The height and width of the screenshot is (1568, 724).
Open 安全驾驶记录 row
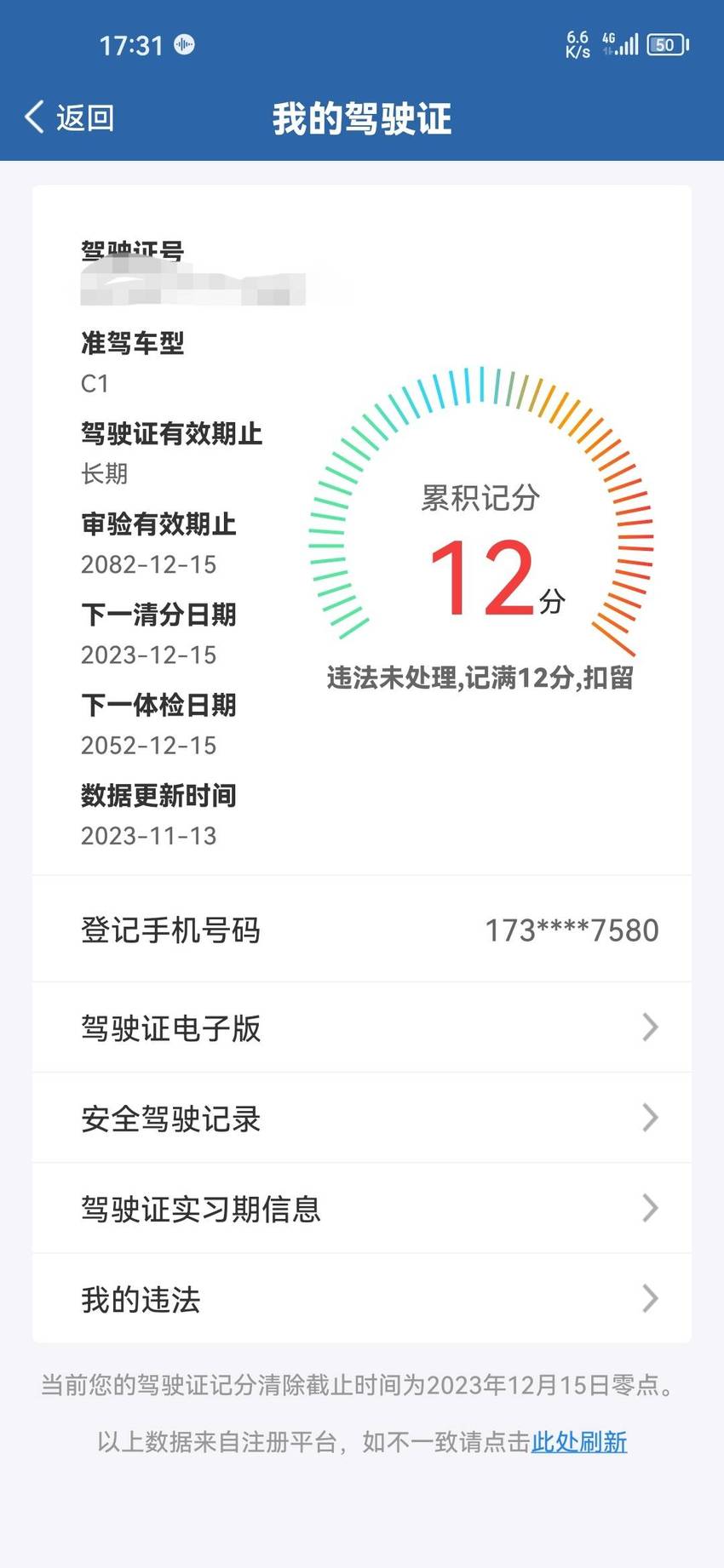click(x=362, y=1118)
